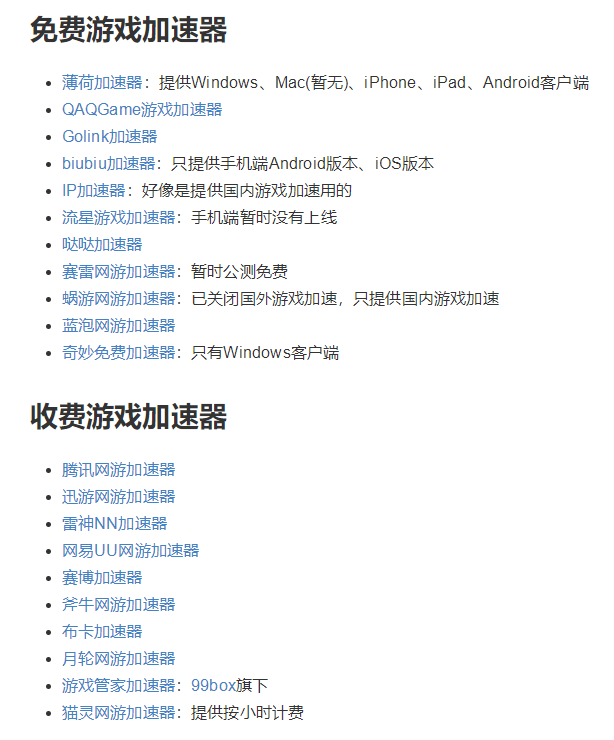Open the 薄荷加速器 link

coord(102,82)
